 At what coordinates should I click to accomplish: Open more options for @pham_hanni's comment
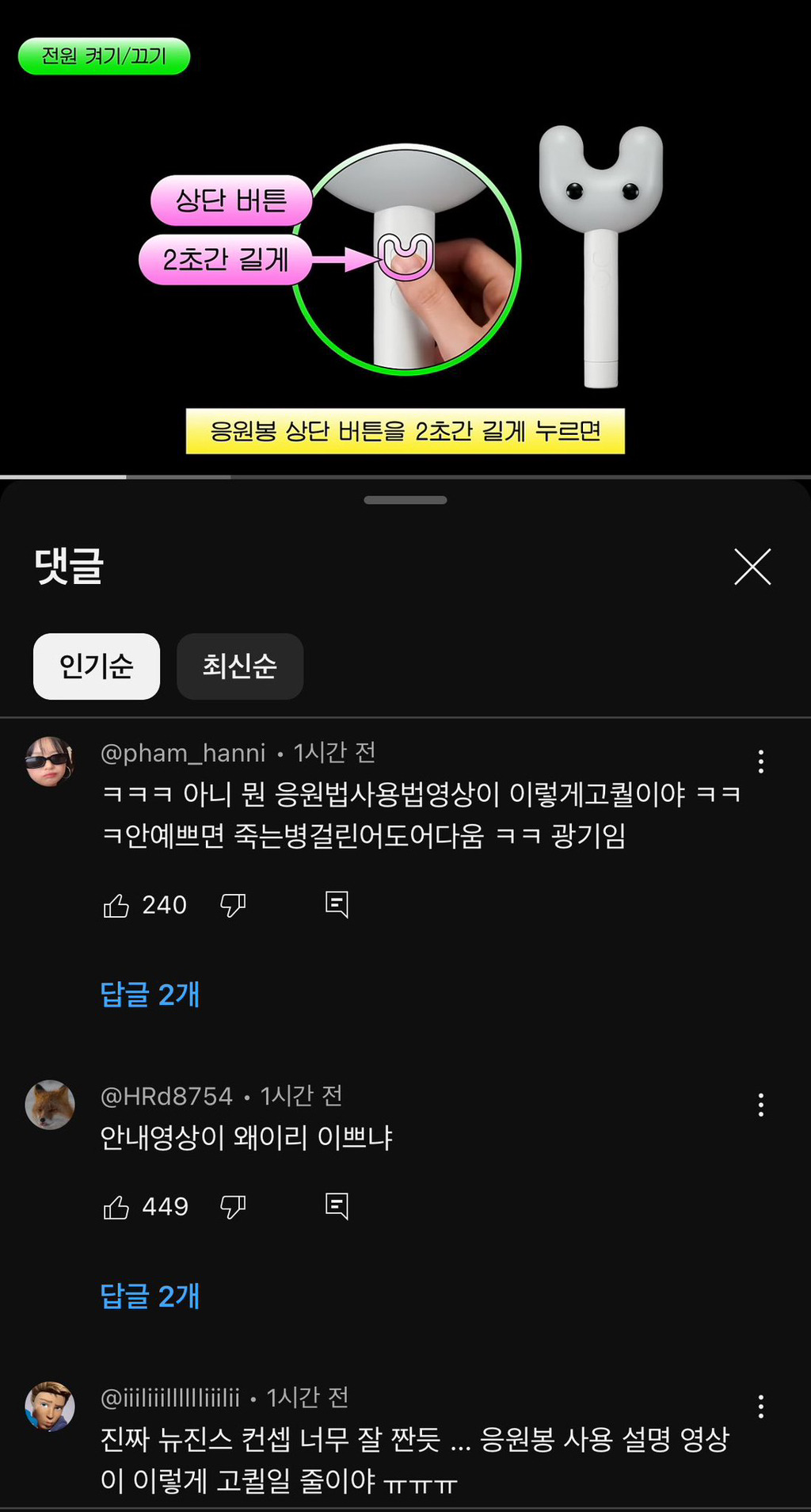(x=760, y=762)
